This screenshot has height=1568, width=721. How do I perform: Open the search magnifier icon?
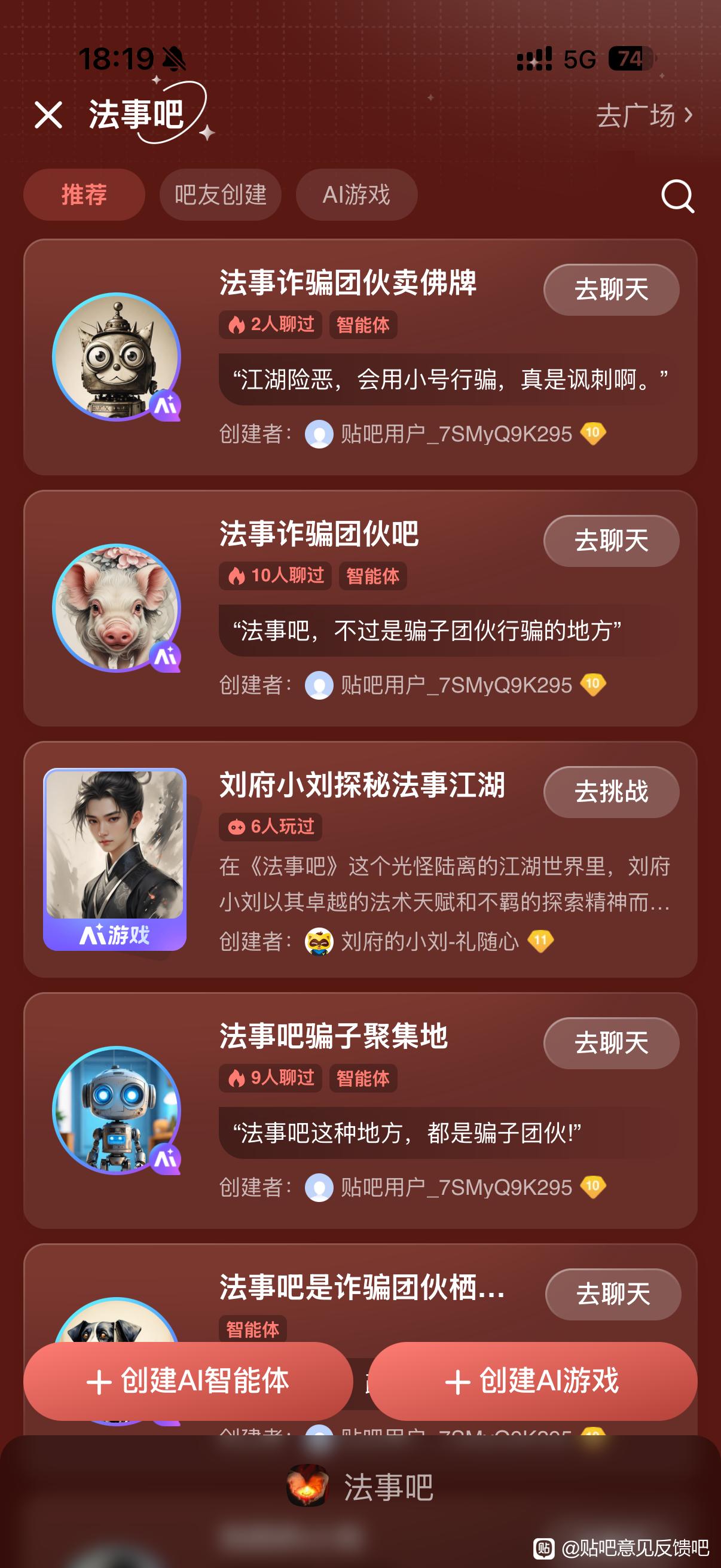click(677, 196)
